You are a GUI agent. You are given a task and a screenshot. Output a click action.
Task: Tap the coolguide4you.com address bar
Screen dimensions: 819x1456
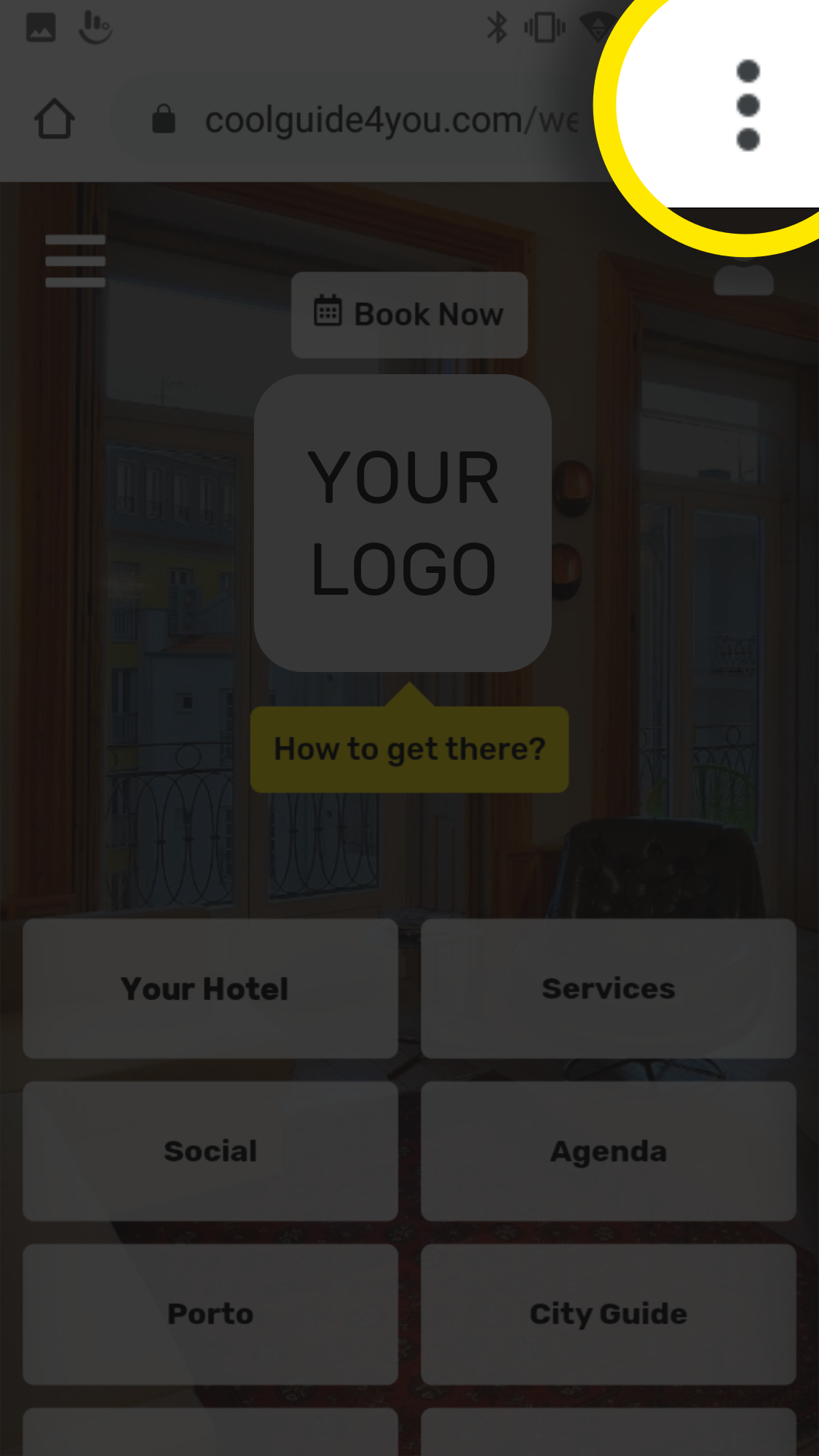point(364,120)
